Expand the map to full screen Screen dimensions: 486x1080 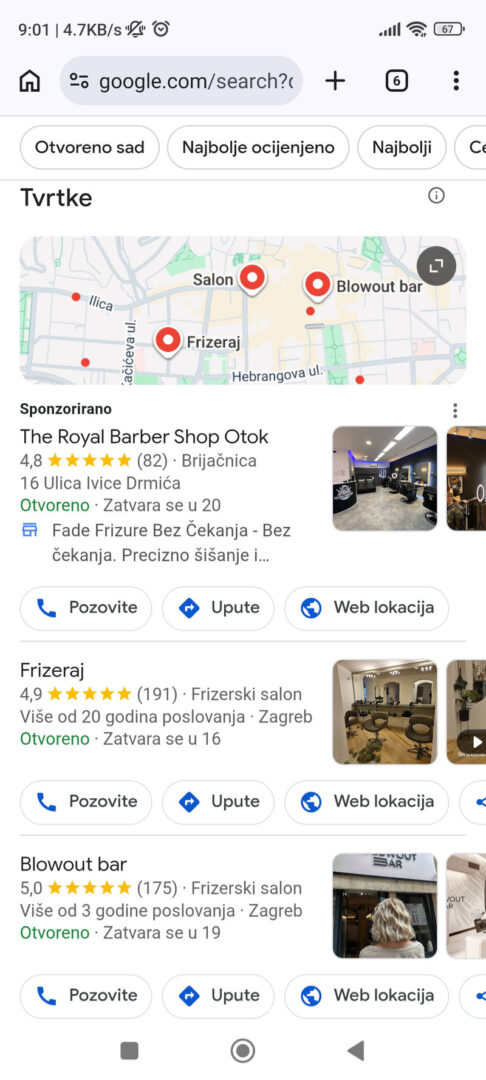tap(436, 266)
